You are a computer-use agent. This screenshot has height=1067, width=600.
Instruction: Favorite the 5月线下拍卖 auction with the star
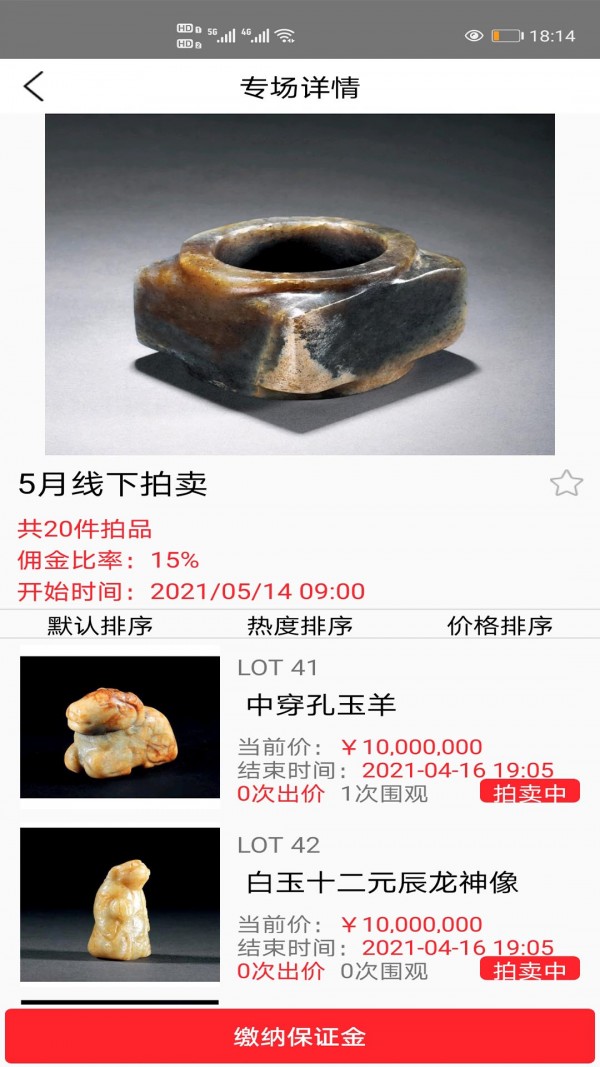(x=566, y=484)
